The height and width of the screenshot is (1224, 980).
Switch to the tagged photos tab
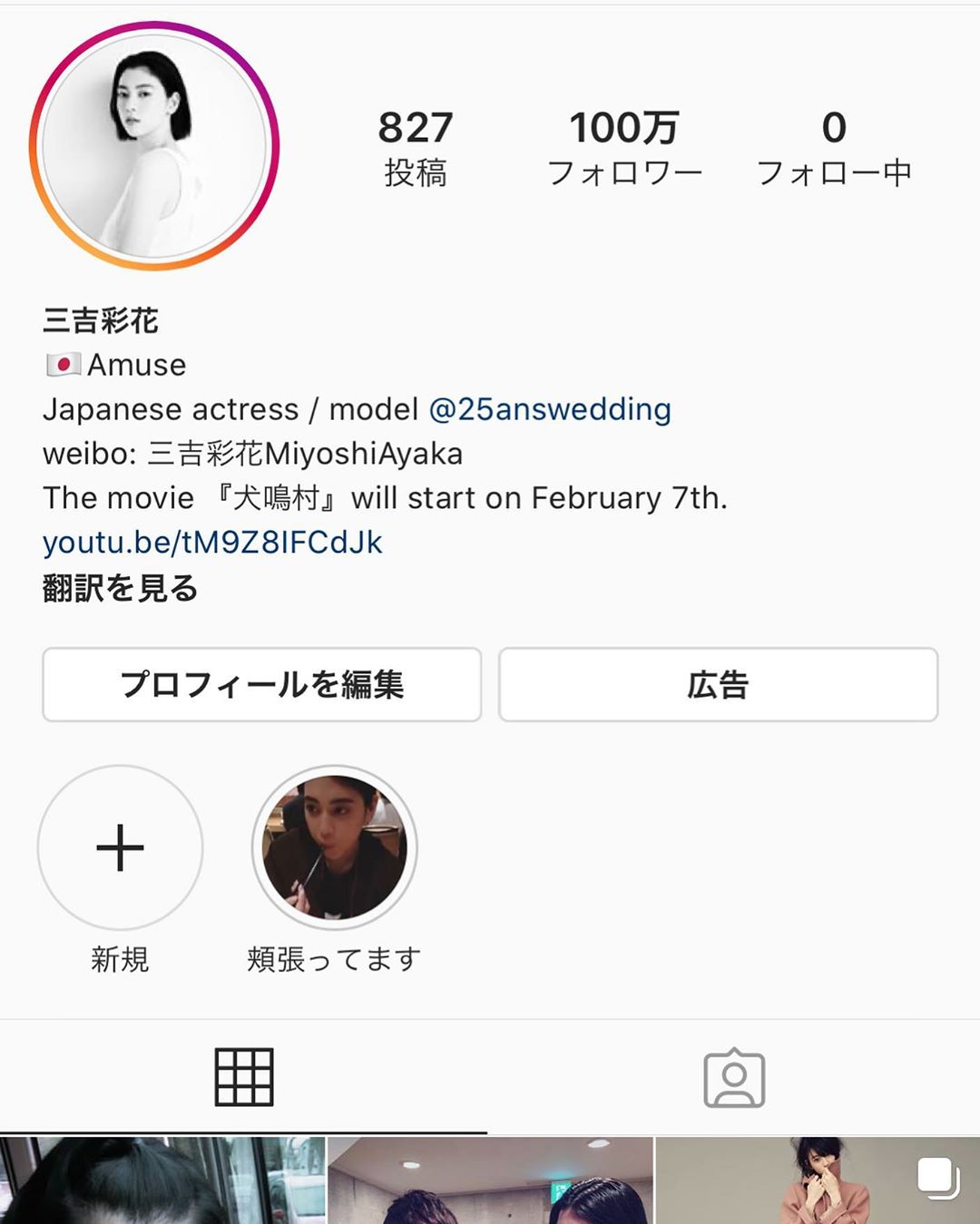[734, 1078]
